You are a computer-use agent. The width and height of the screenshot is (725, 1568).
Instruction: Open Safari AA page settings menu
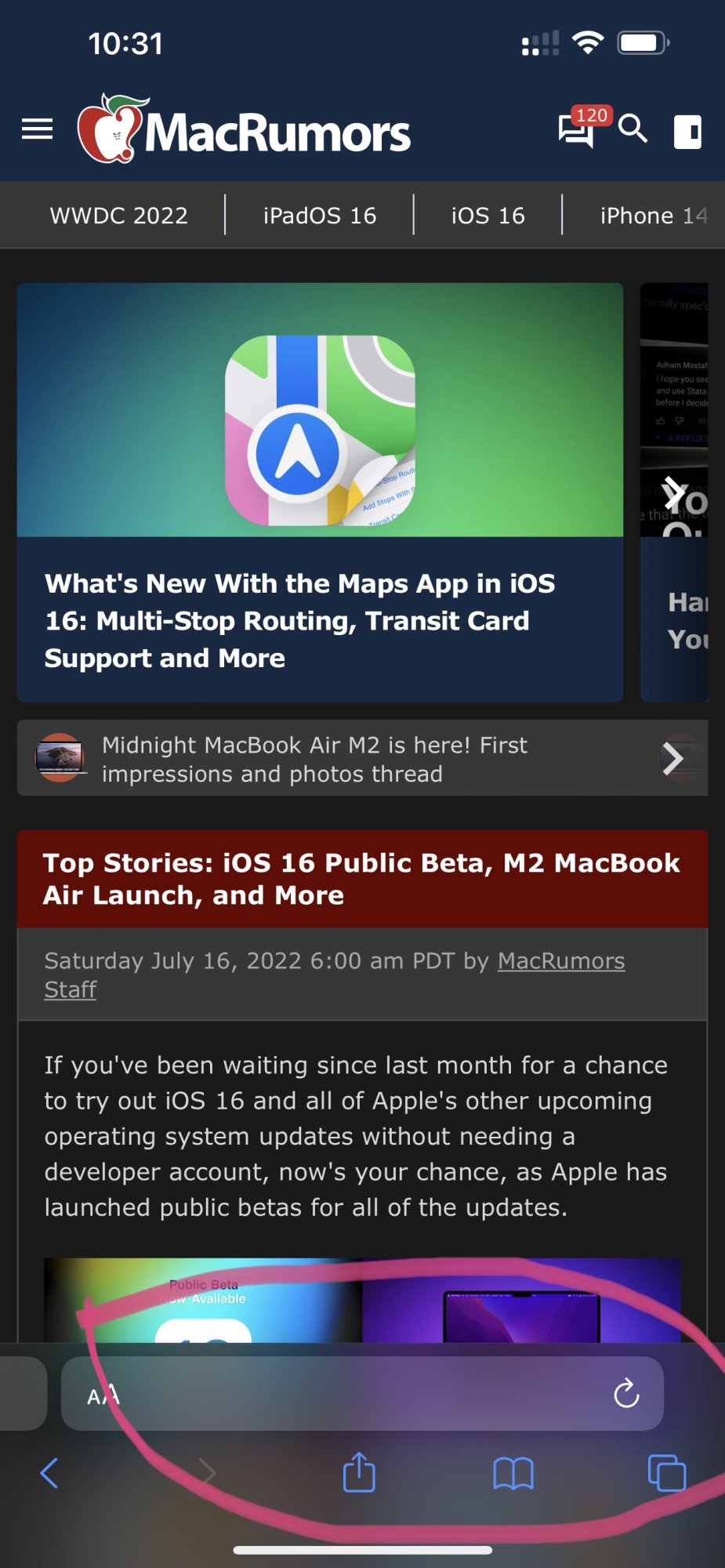pos(103,1395)
